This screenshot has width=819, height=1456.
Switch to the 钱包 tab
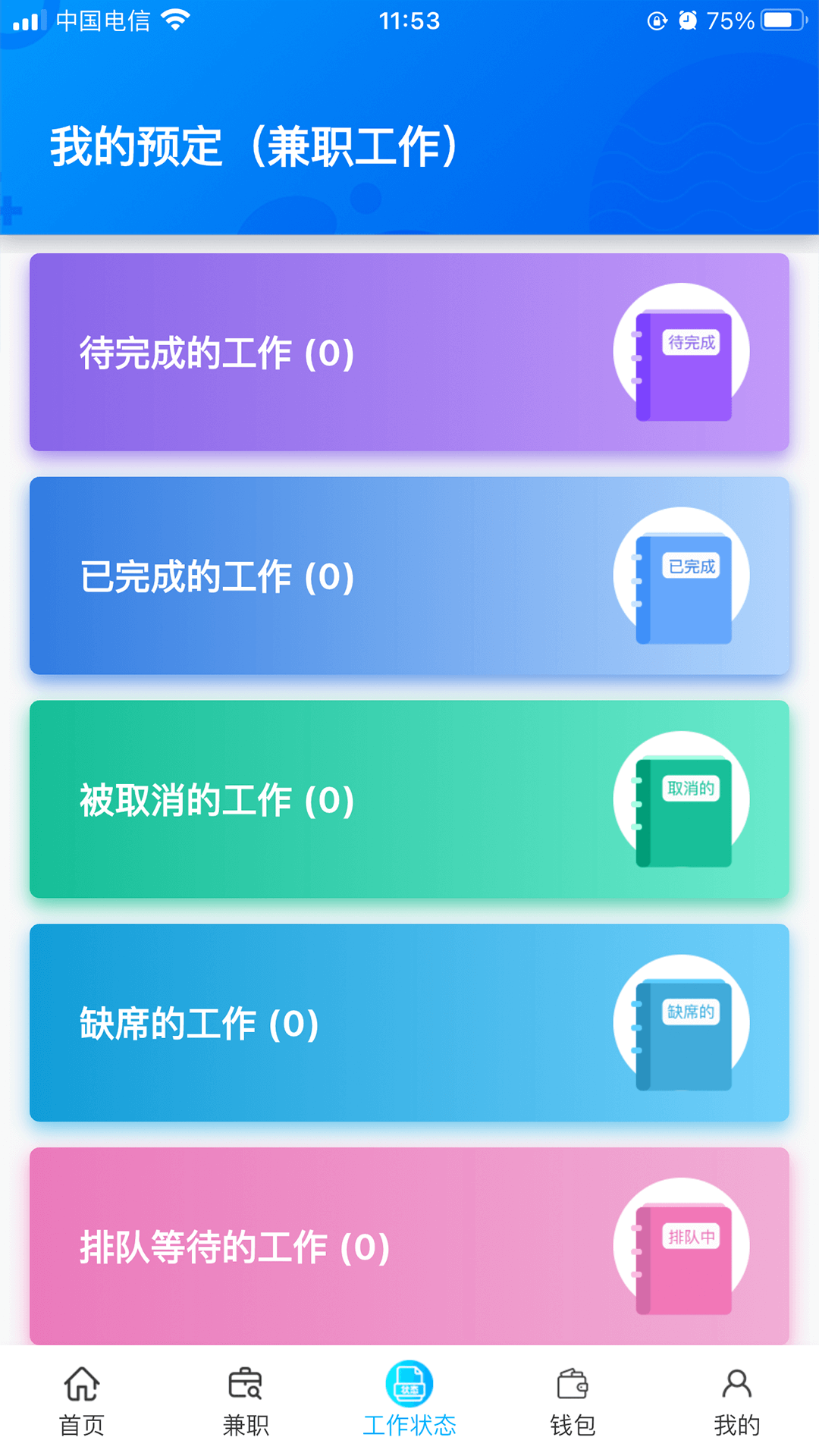[x=573, y=1403]
